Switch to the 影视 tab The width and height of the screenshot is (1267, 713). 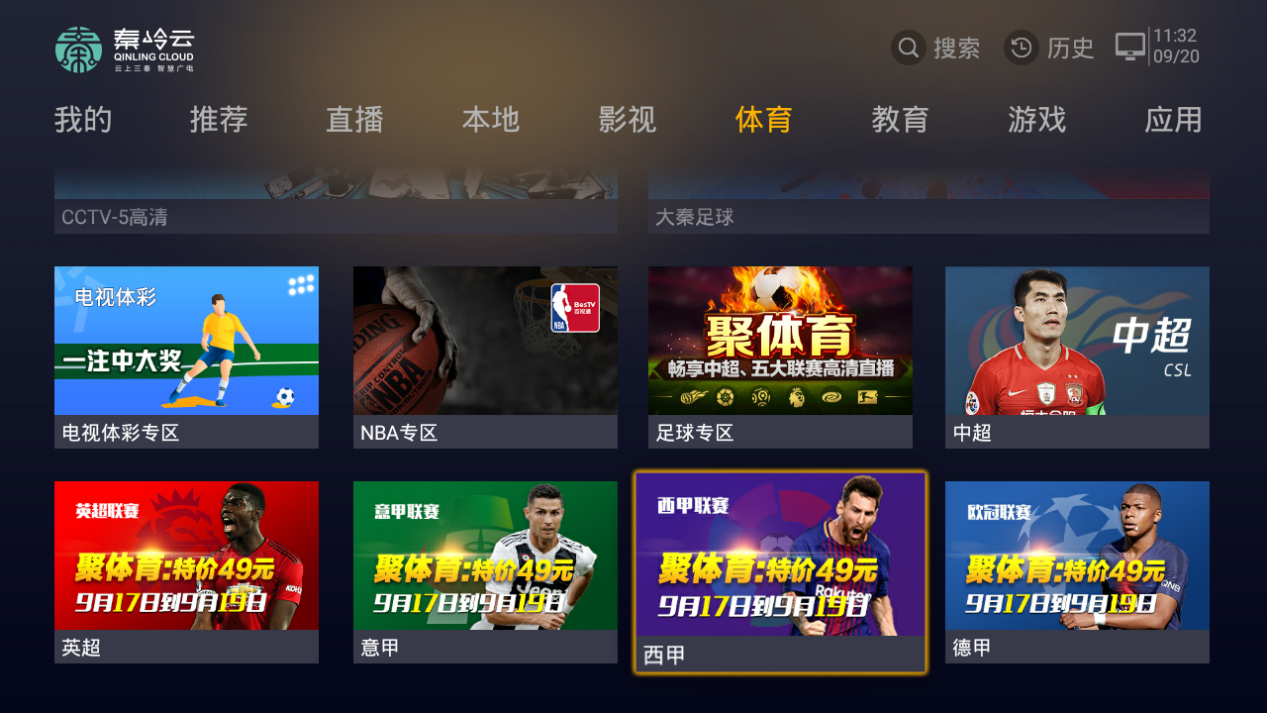point(627,120)
